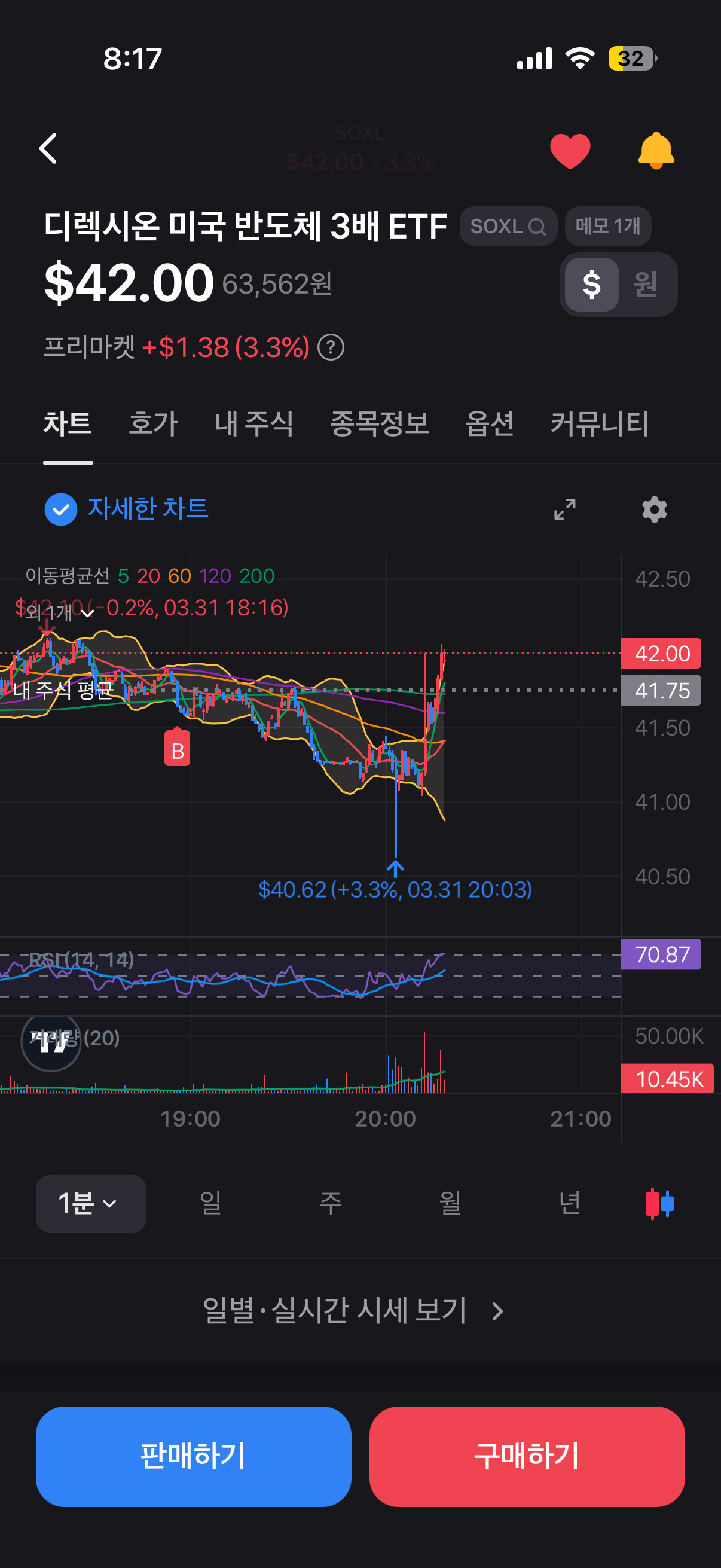Open chart settings gear
The image size is (721, 1568).
654,510
